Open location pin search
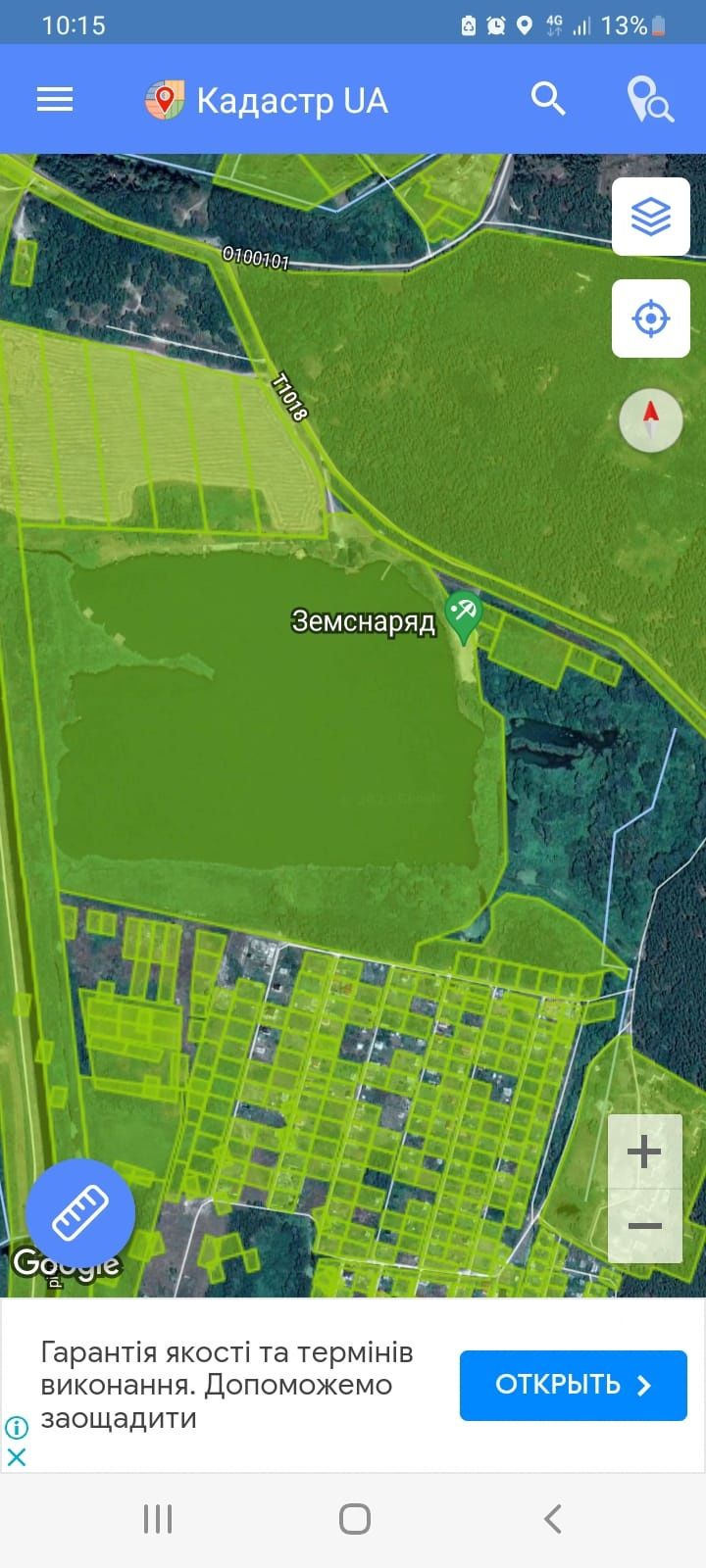 coord(649,100)
